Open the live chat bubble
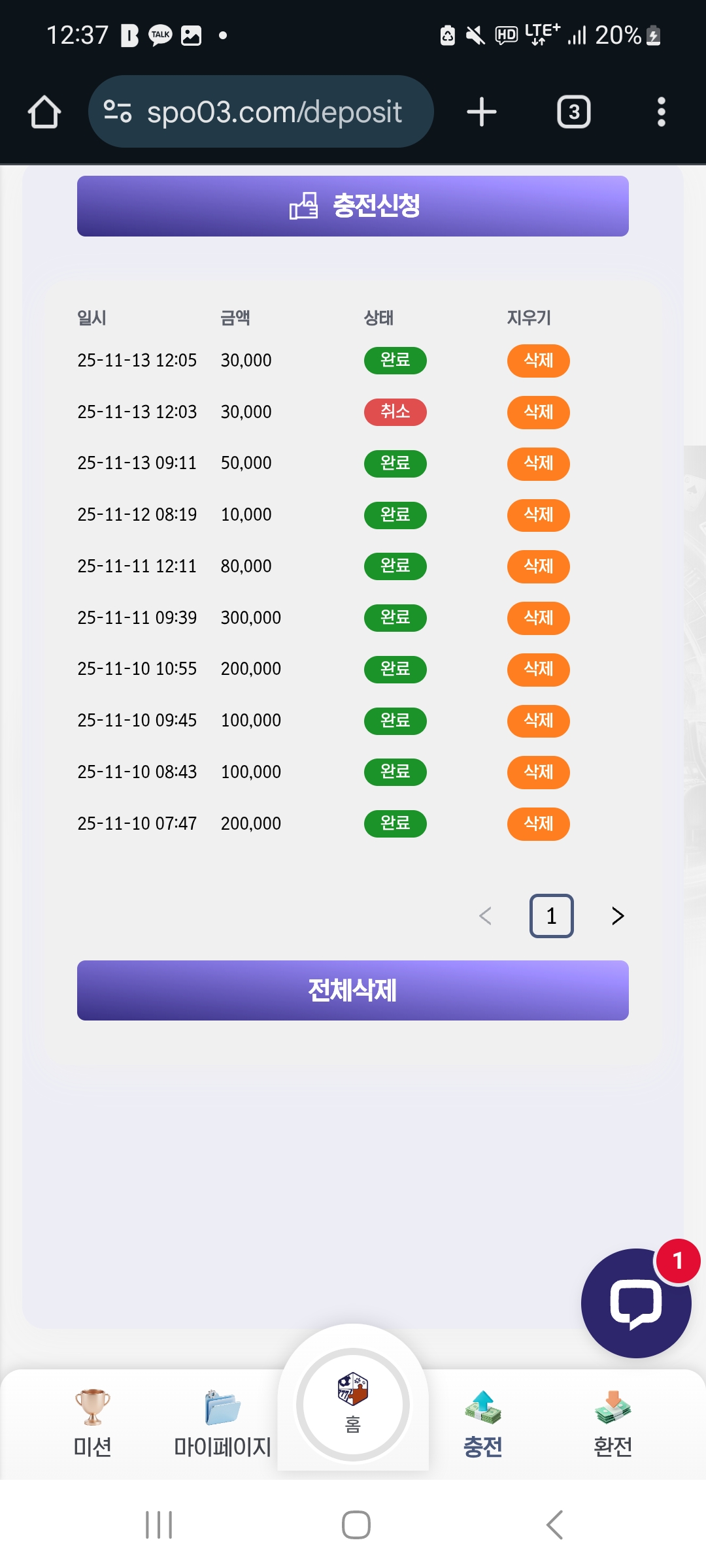706x1568 pixels. click(x=635, y=1303)
